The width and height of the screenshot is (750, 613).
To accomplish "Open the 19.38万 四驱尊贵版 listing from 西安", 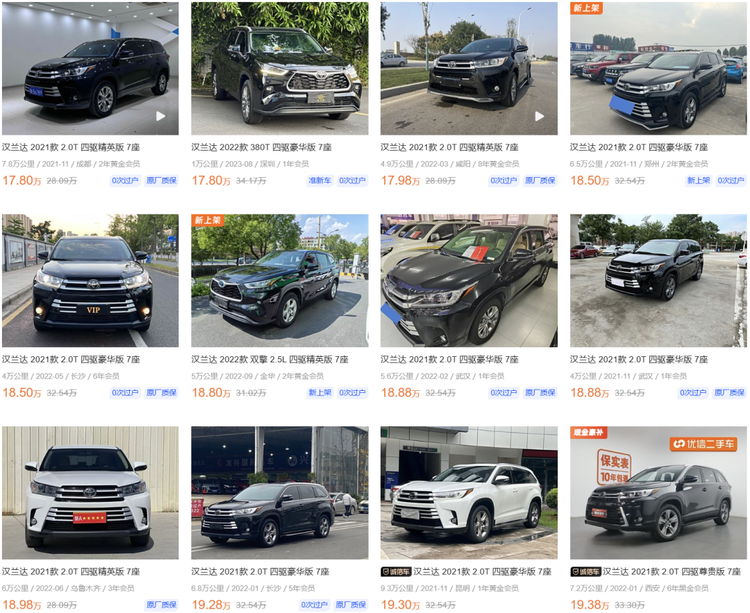I will 658,493.
